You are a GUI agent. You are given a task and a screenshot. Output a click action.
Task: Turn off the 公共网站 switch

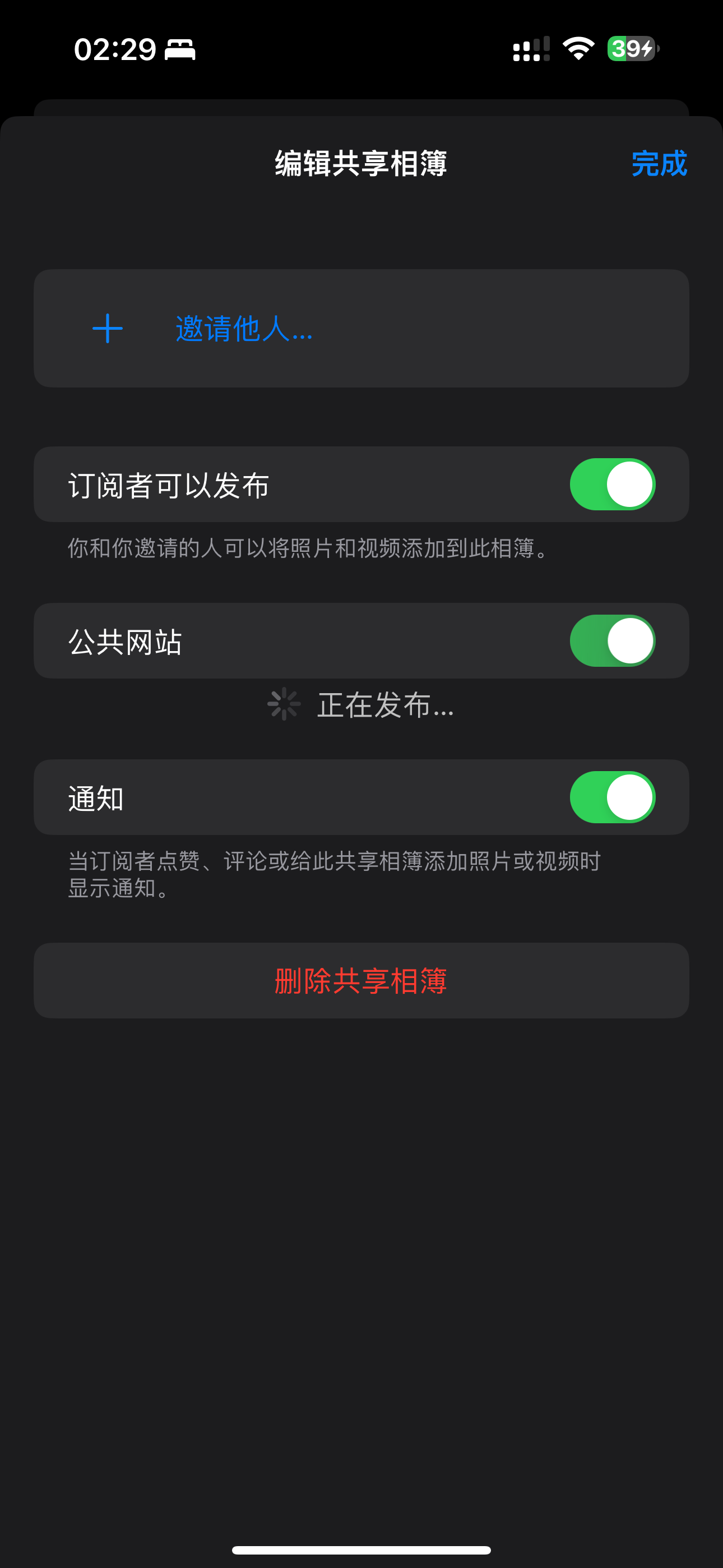click(x=612, y=641)
